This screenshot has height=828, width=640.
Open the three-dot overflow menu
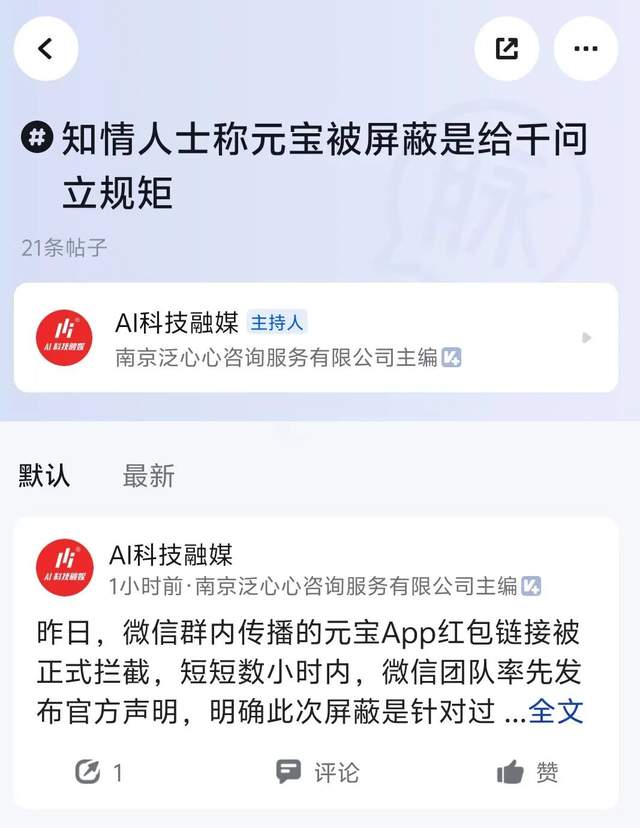tap(585, 49)
